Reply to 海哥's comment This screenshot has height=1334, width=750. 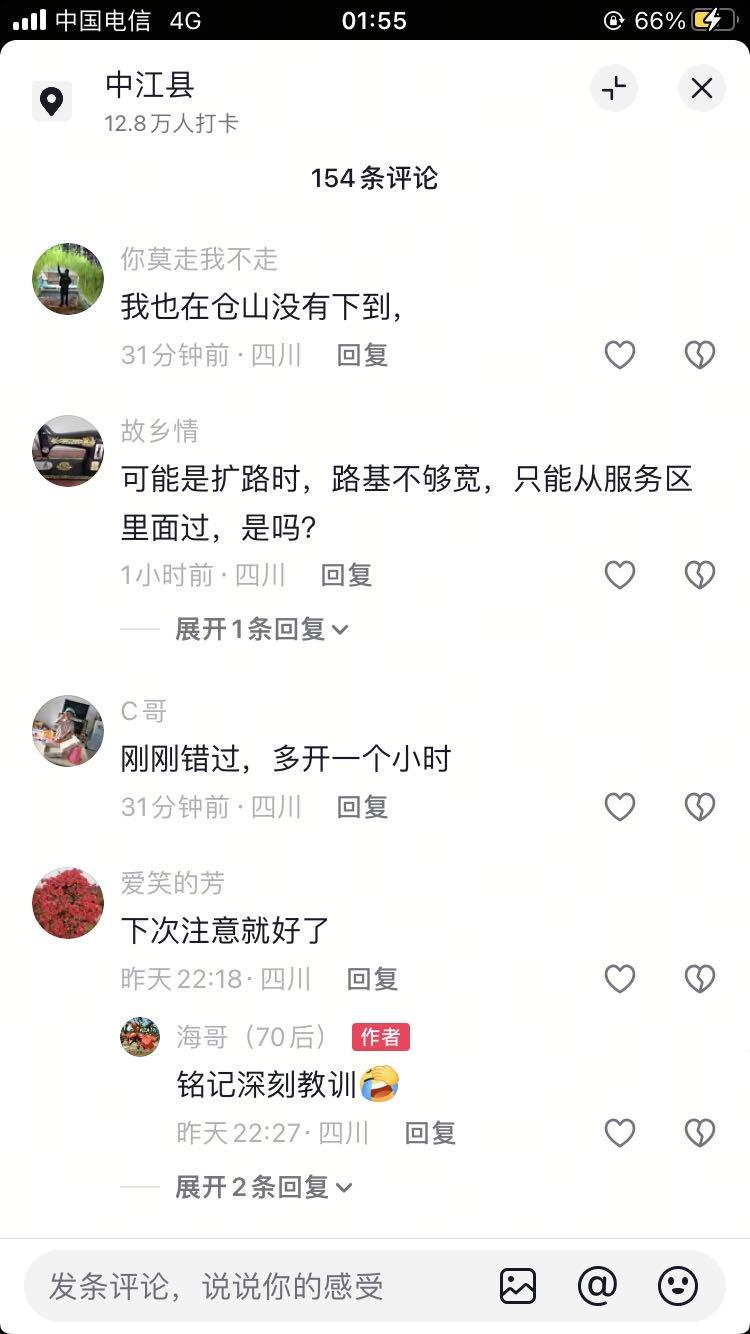[430, 1133]
